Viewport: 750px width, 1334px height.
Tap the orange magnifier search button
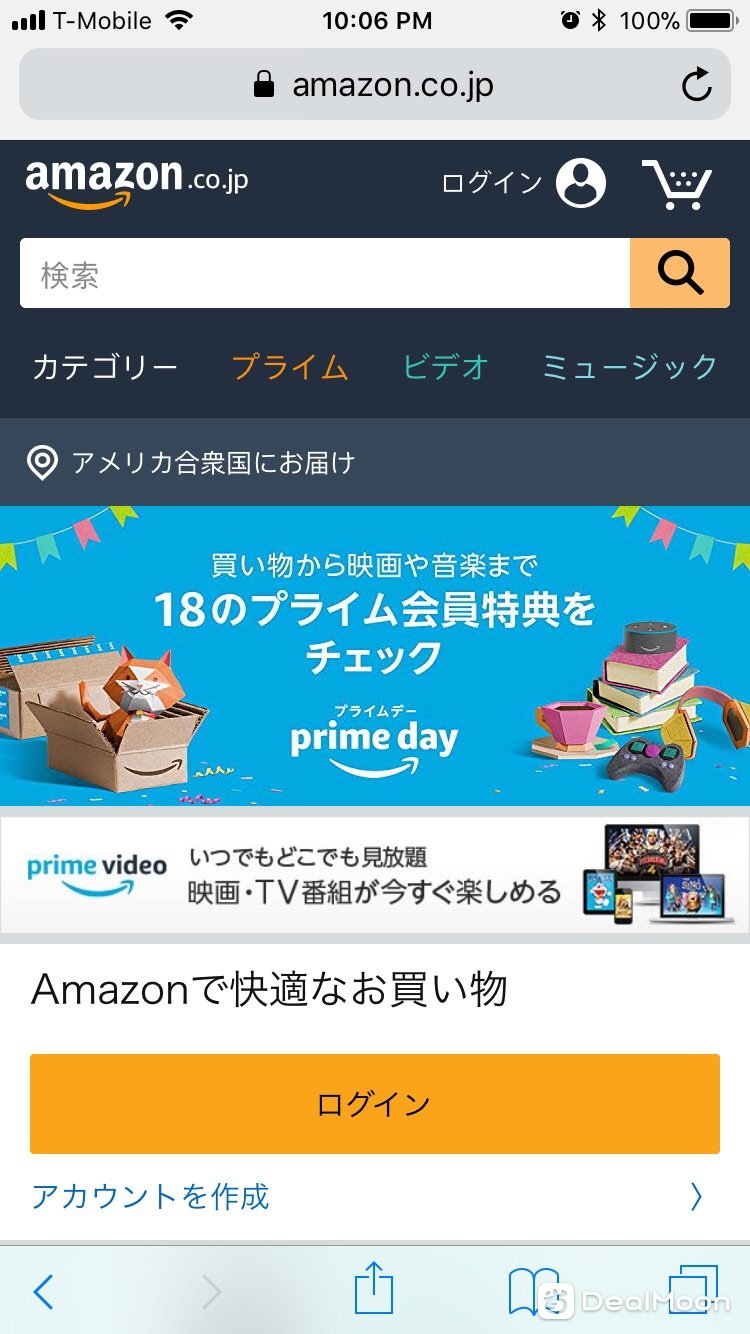pyautogui.click(x=680, y=273)
